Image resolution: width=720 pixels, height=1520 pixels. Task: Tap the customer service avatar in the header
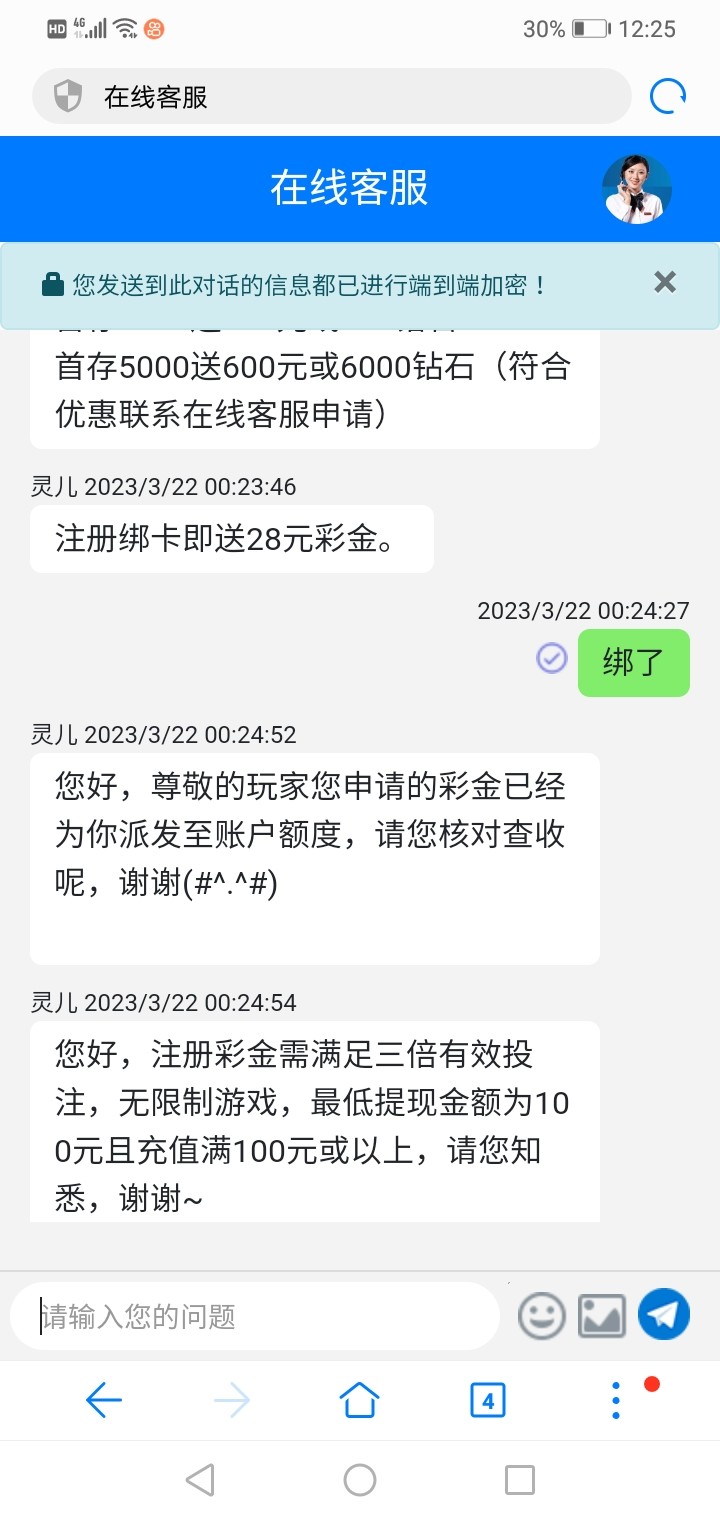637,188
